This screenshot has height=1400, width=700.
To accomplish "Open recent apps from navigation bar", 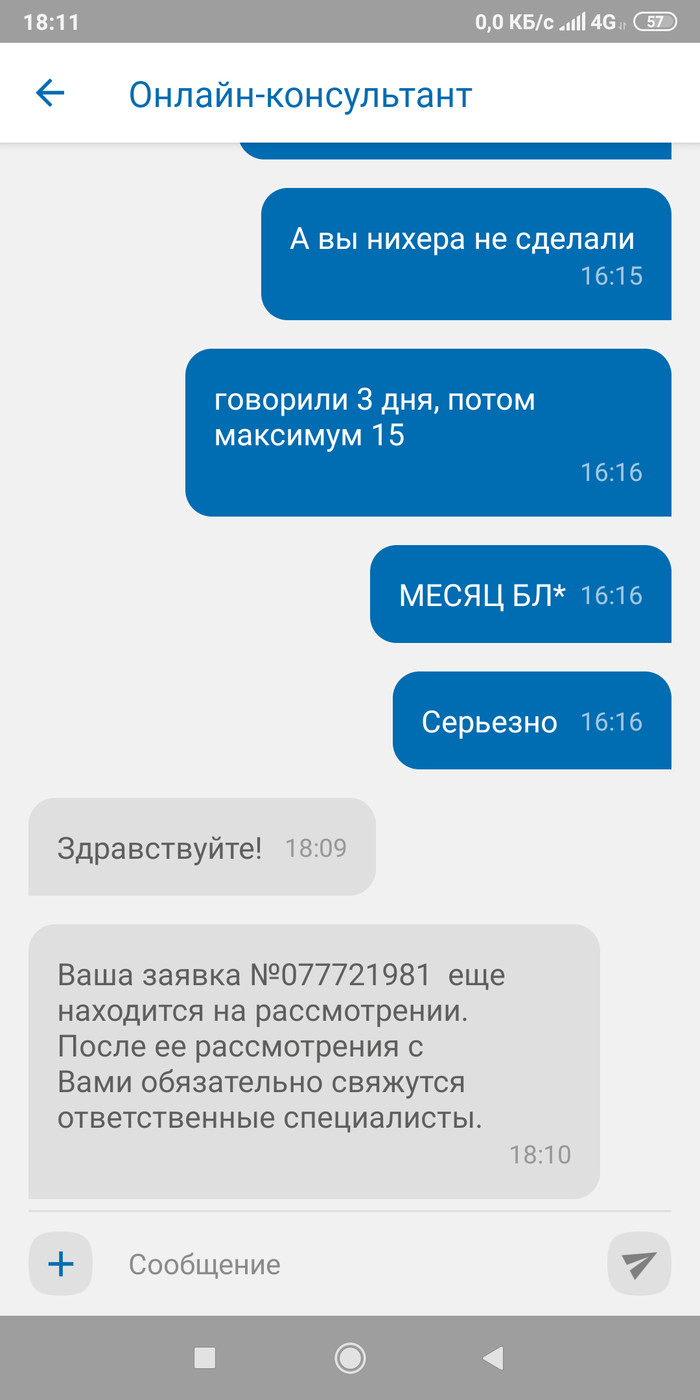I will [205, 1357].
